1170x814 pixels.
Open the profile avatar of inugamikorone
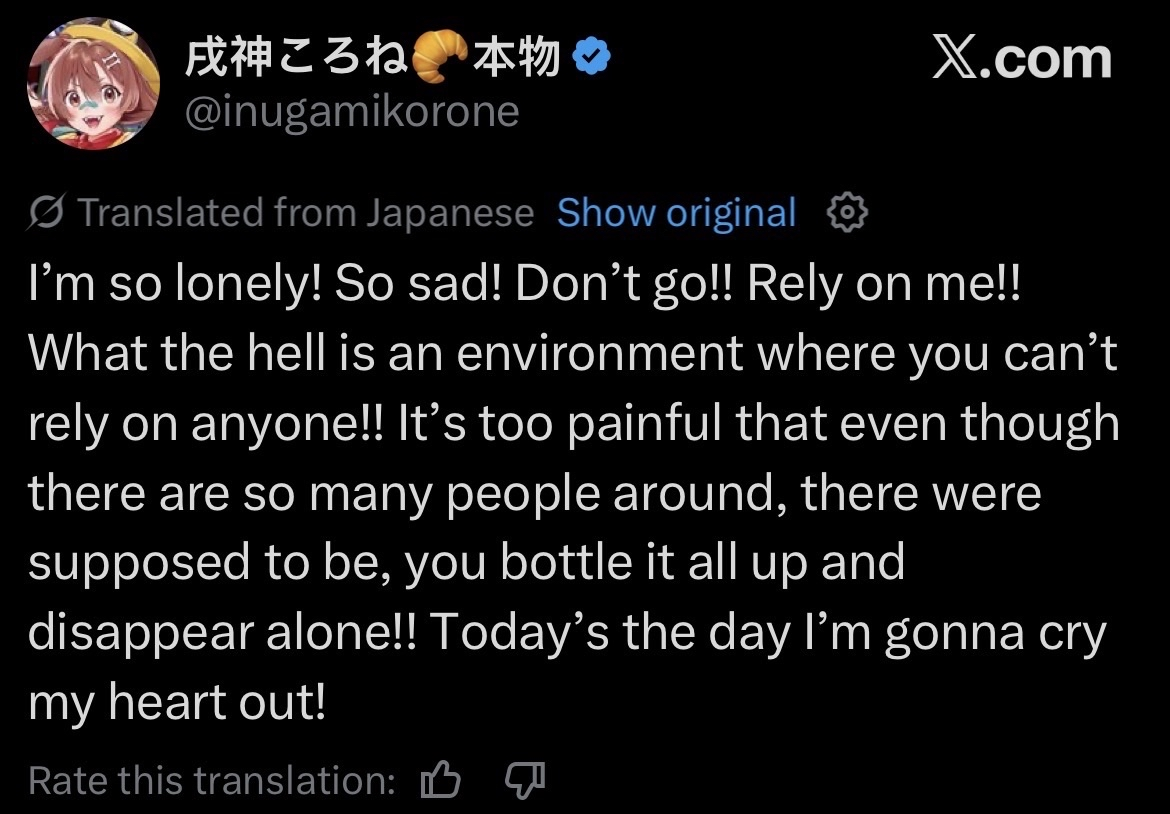(93, 84)
